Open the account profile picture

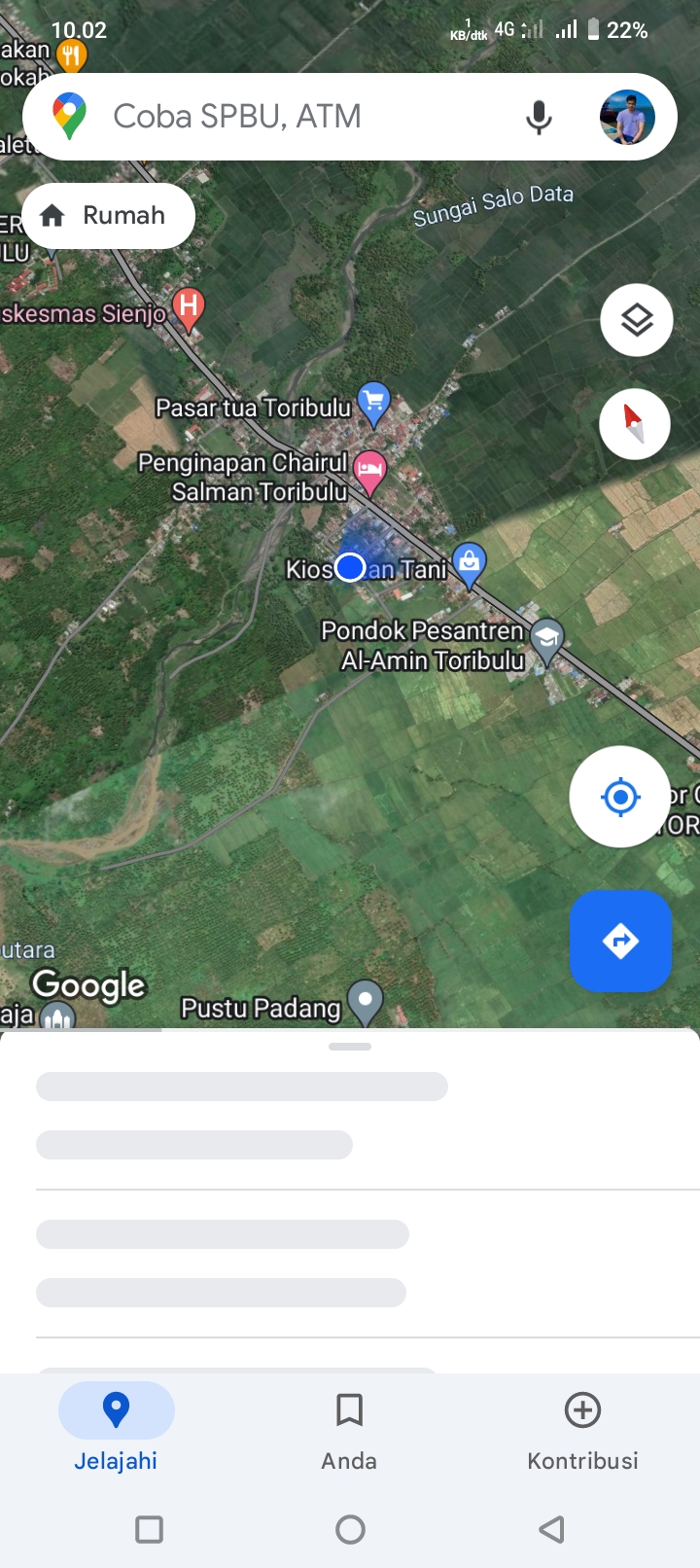pyautogui.click(x=627, y=118)
